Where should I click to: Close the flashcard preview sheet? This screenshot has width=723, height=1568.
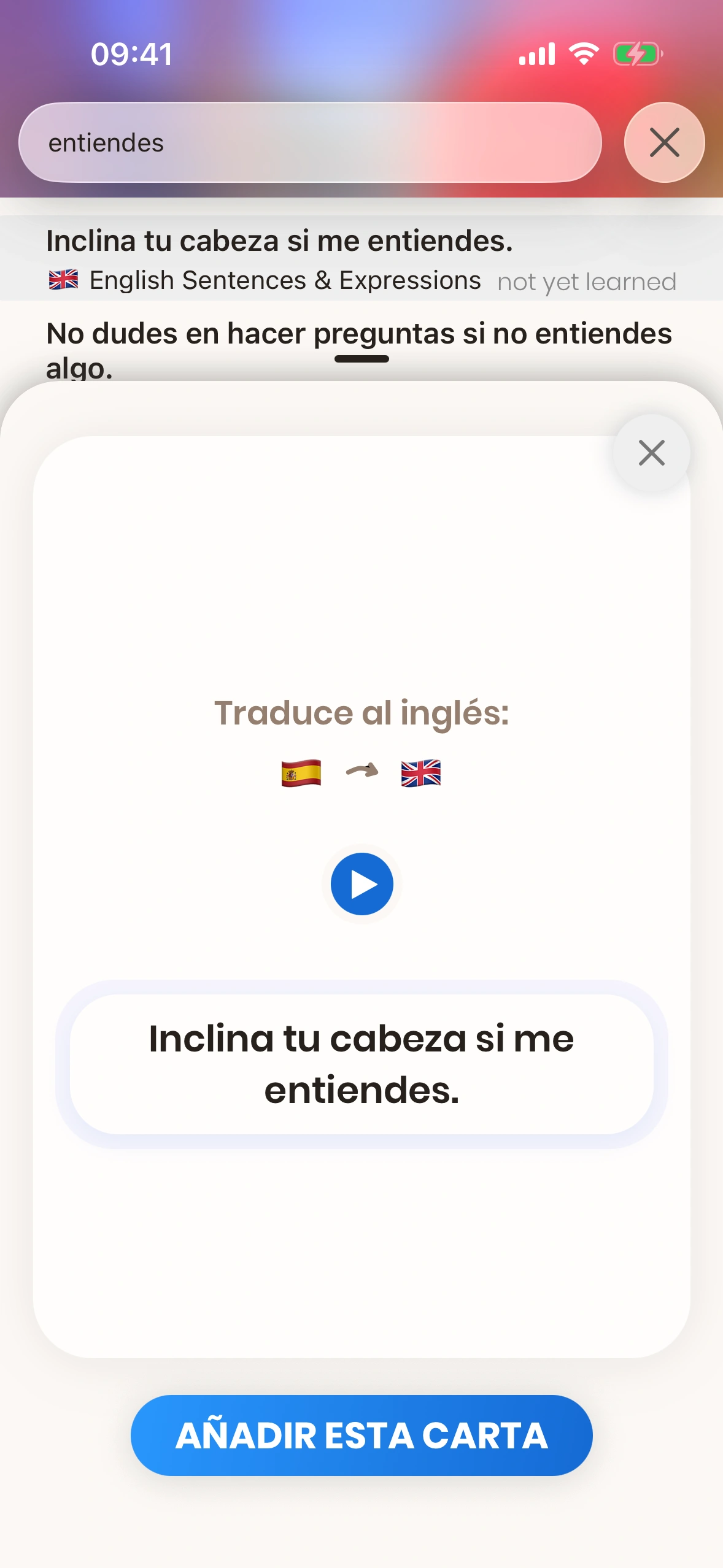tap(651, 453)
